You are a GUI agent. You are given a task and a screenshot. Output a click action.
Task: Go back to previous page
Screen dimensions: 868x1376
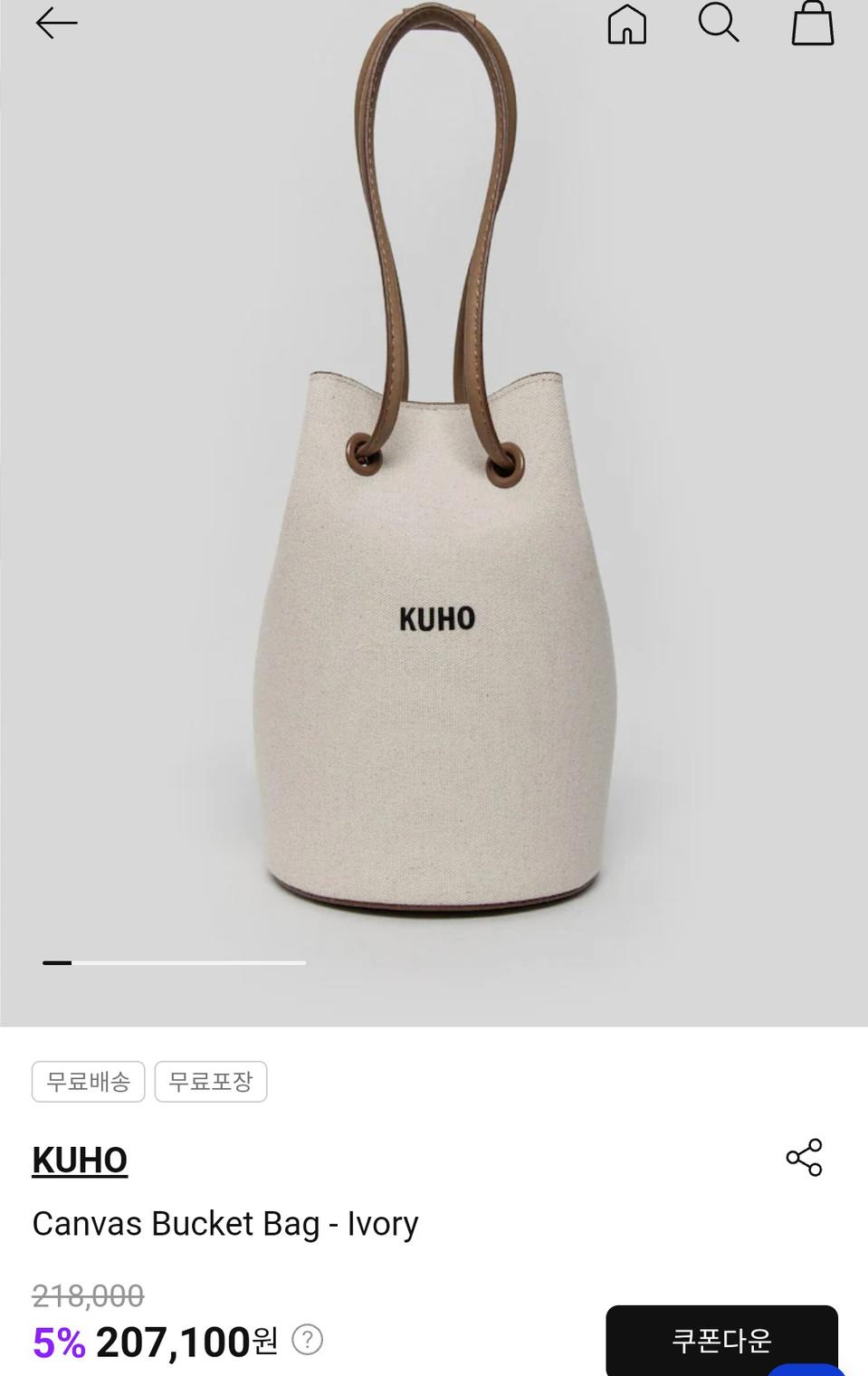56,24
